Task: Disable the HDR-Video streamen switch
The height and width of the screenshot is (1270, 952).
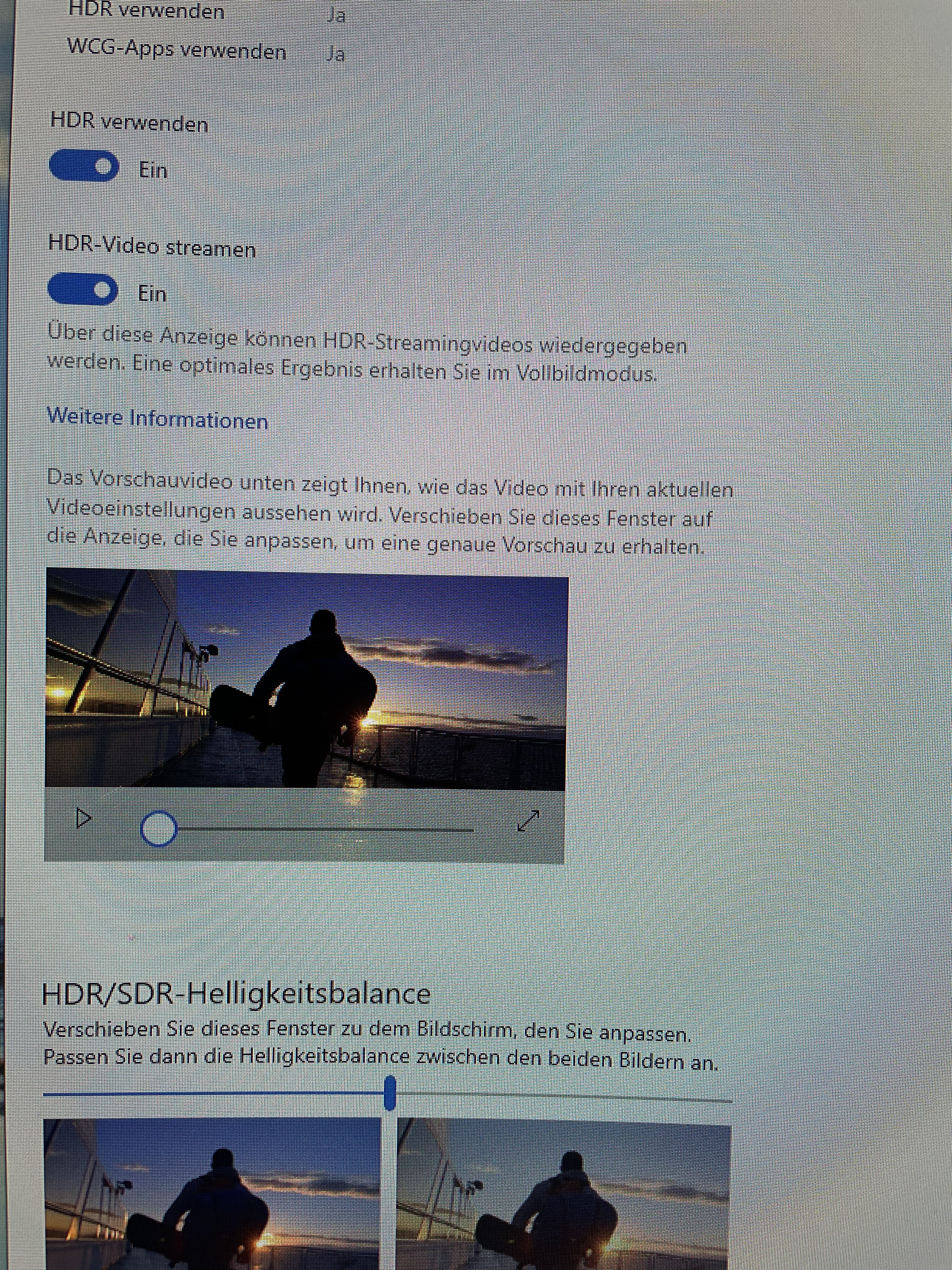Action: coord(82,289)
